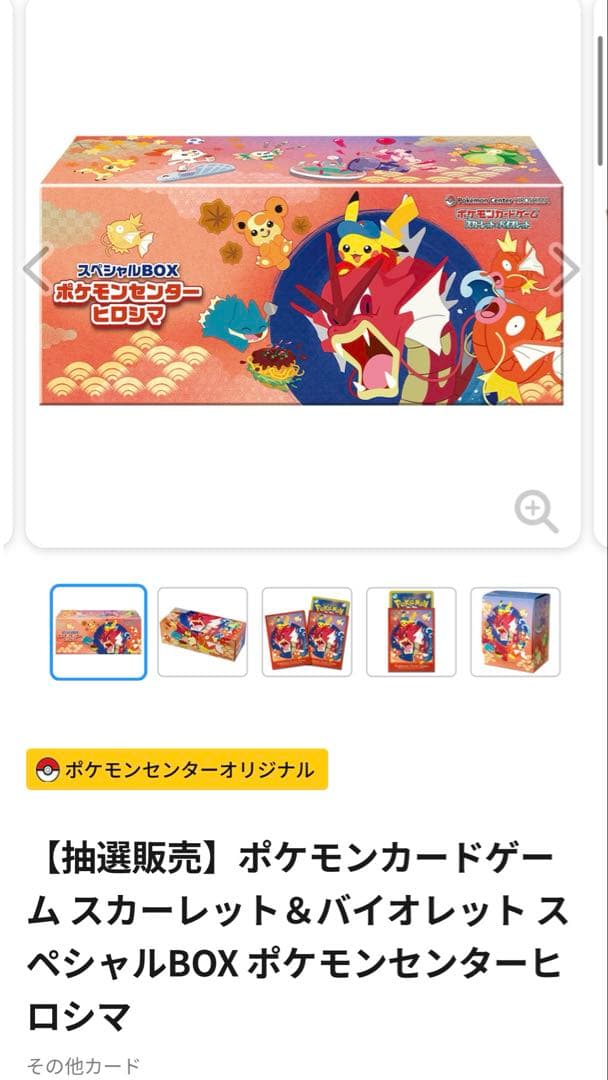
Task: Select the fourth thumbnail with booster pack
Action: (411, 632)
